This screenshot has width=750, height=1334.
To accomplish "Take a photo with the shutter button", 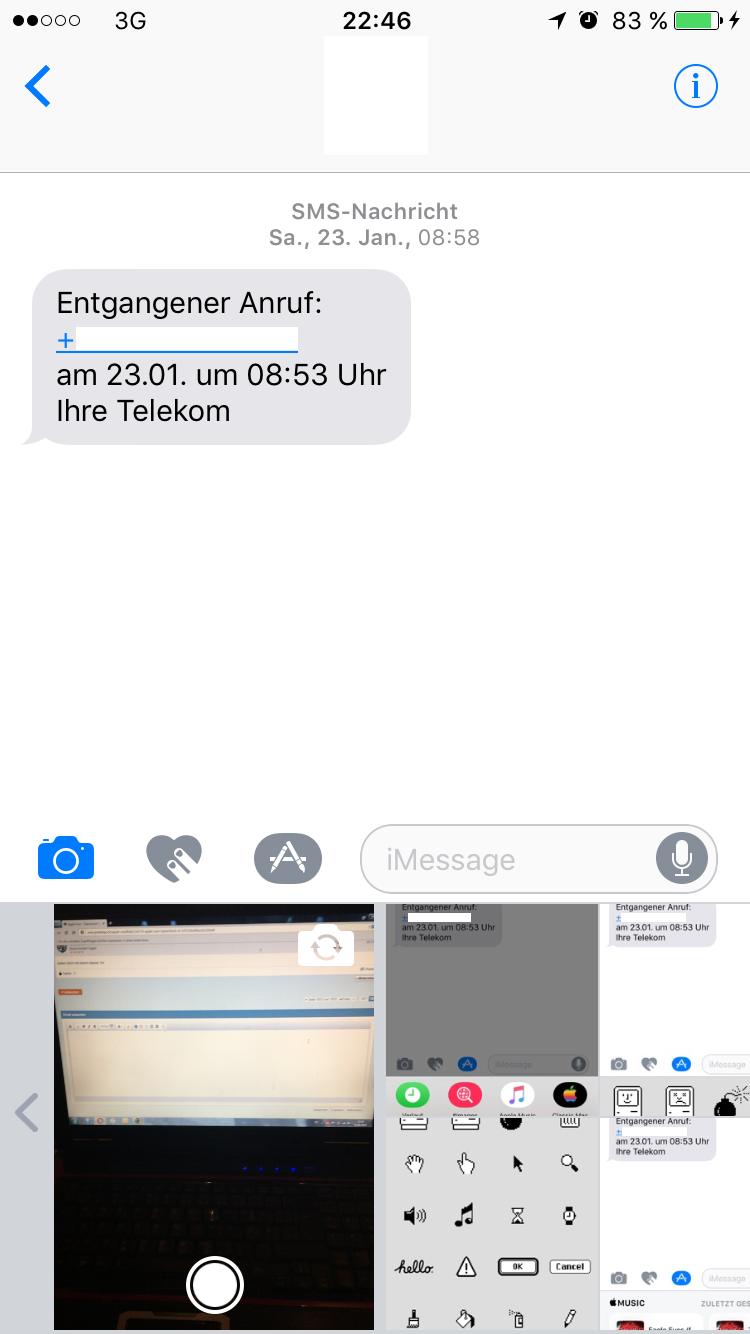I will [x=215, y=1285].
